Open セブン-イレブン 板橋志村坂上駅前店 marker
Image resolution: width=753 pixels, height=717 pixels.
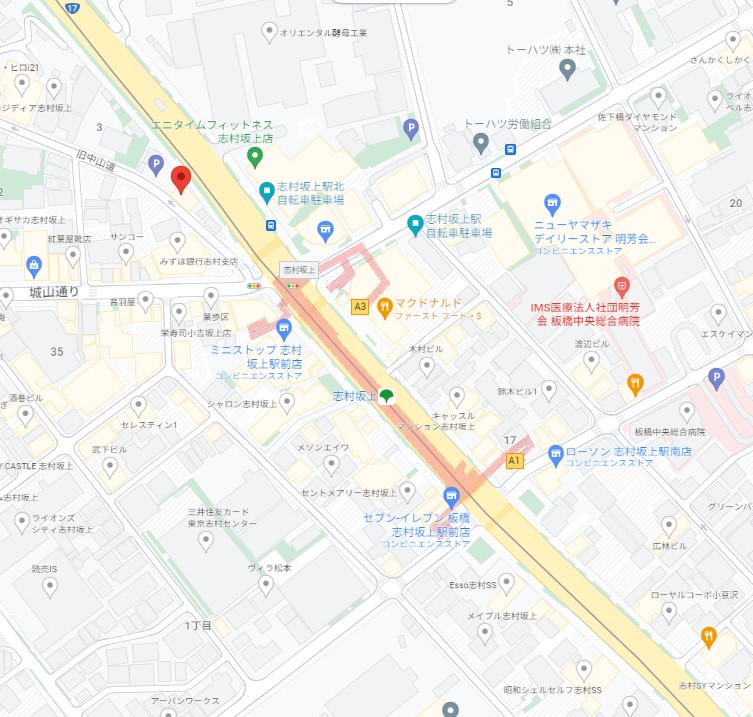[x=451, y=496]
